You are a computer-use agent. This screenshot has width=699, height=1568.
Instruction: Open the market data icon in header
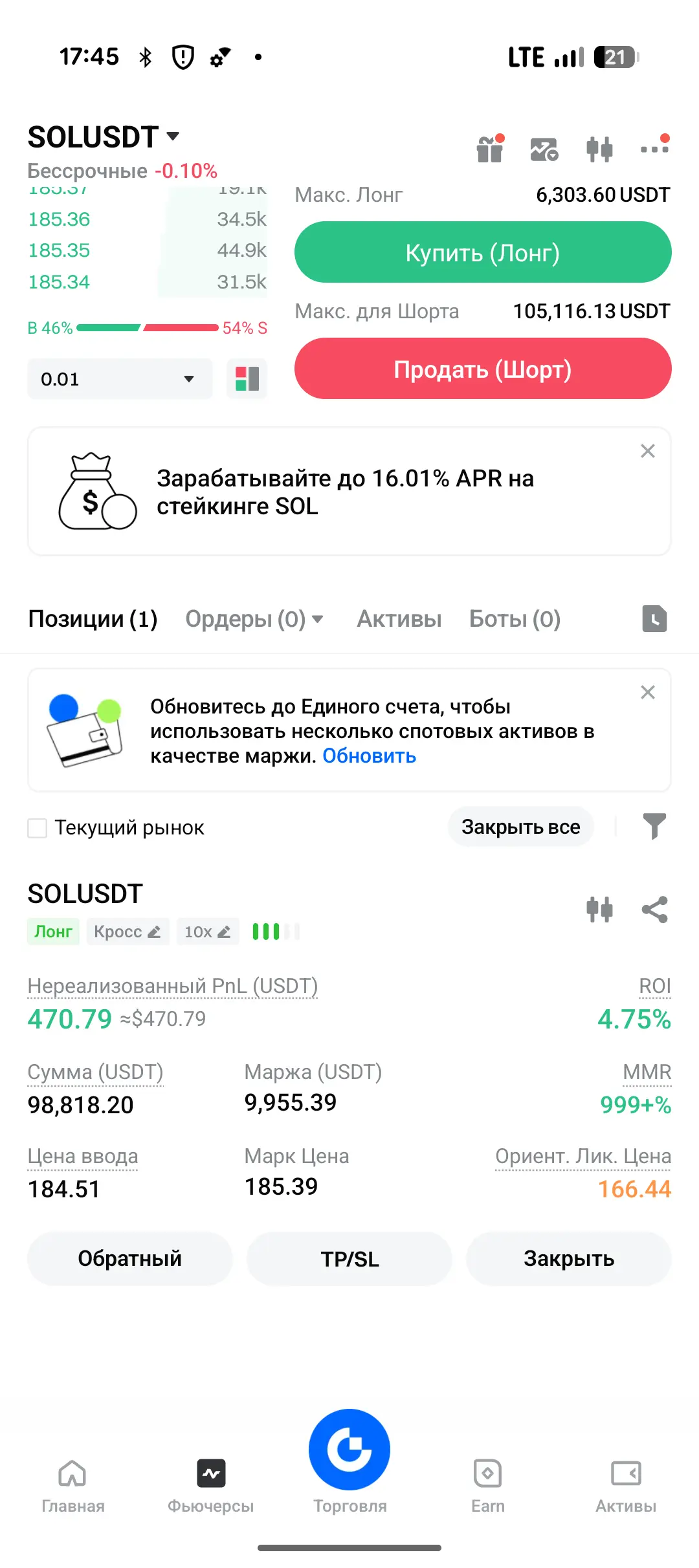coord(544,147)
